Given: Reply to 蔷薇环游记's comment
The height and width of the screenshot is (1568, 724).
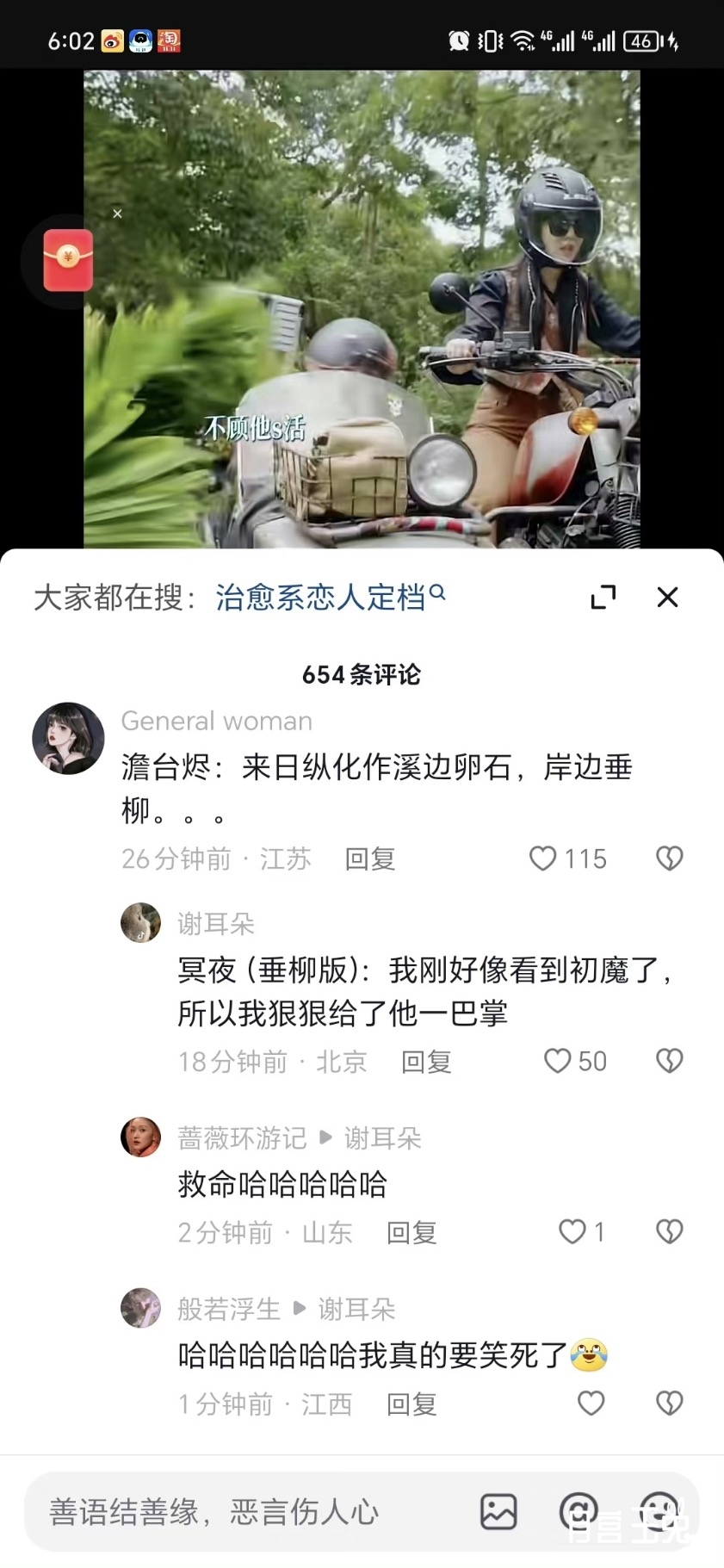Looking at the screenshot, I should tap(412, 1232).
